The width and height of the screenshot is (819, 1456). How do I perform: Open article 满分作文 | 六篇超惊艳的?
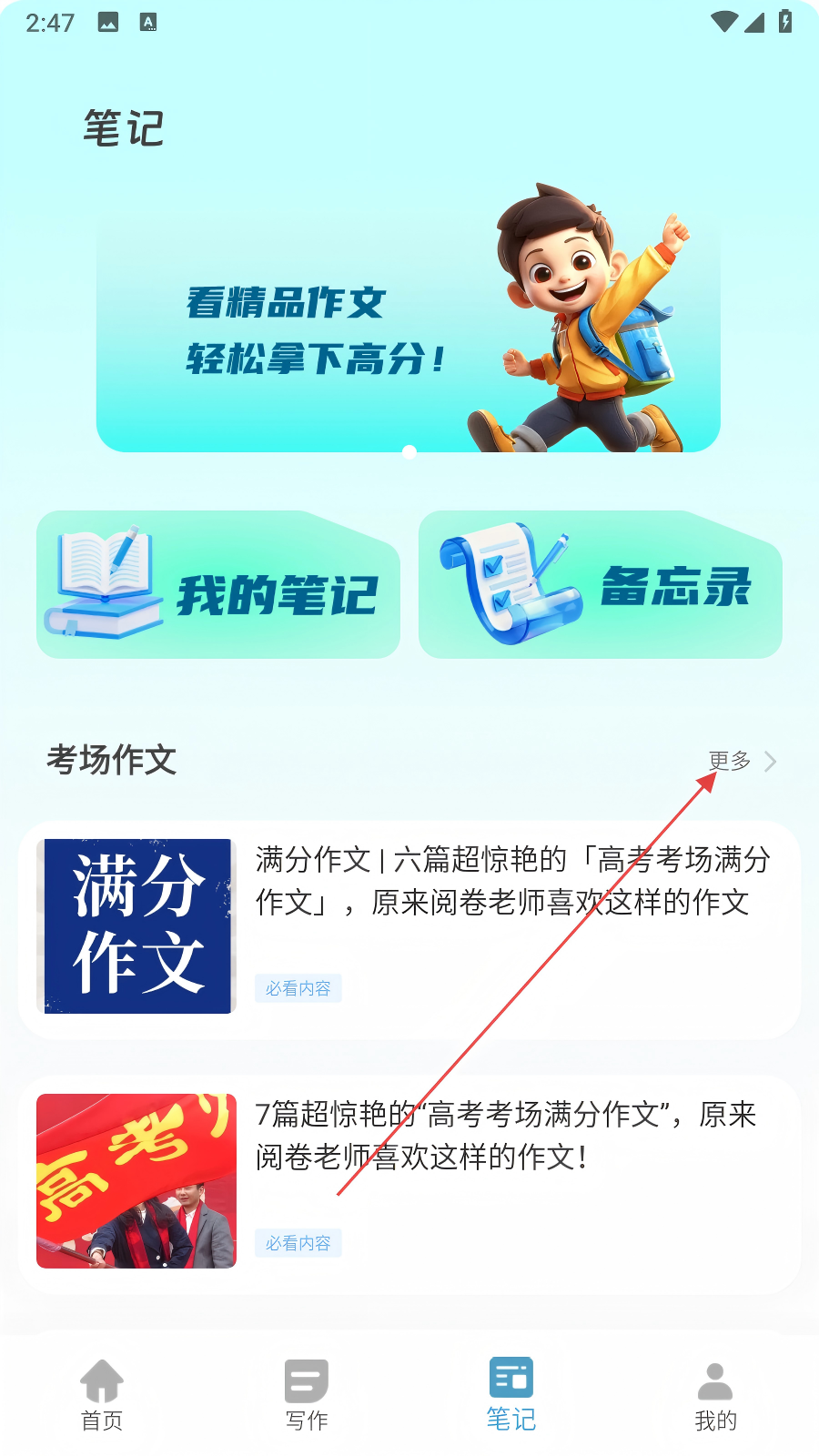click(x=409, y=929)
